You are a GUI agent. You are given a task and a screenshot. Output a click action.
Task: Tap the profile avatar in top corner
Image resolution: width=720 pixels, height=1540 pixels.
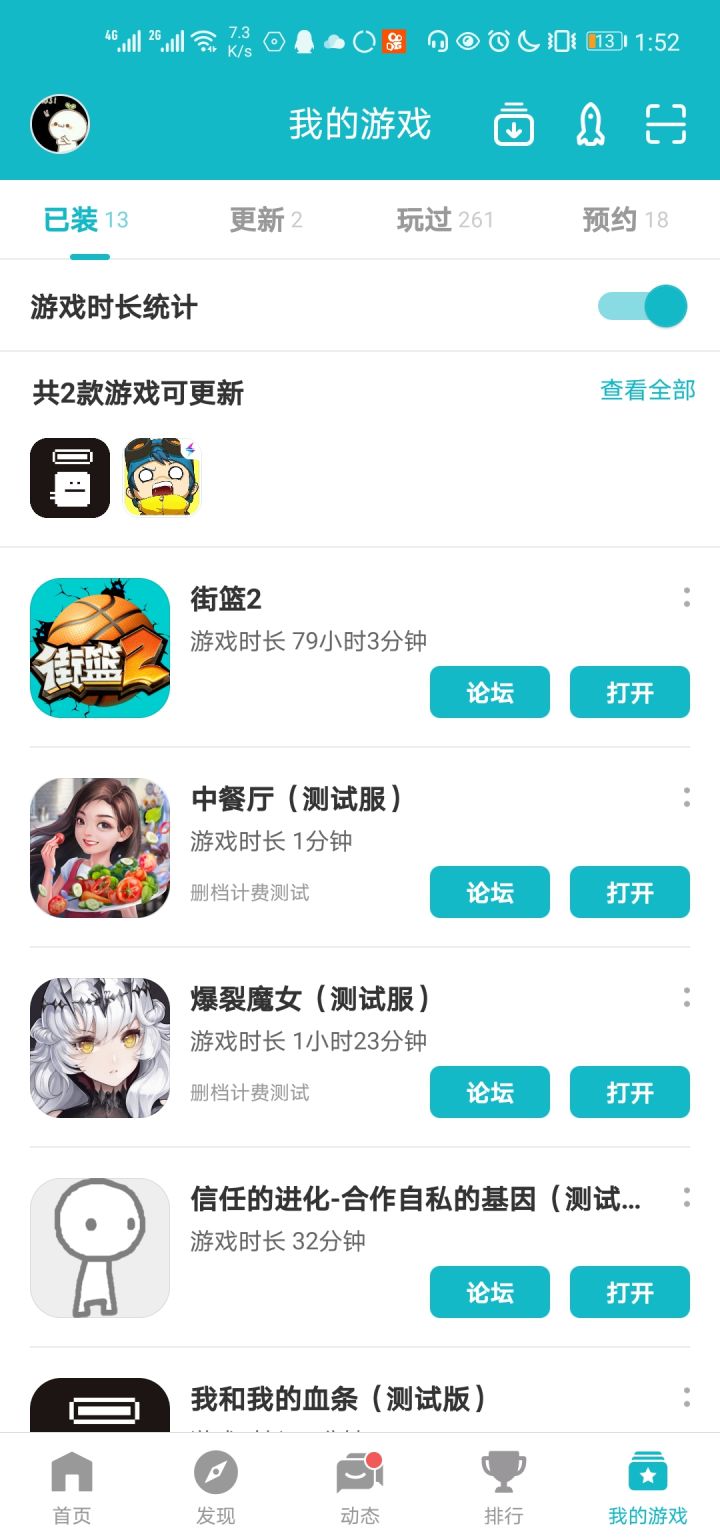(59, 122)
